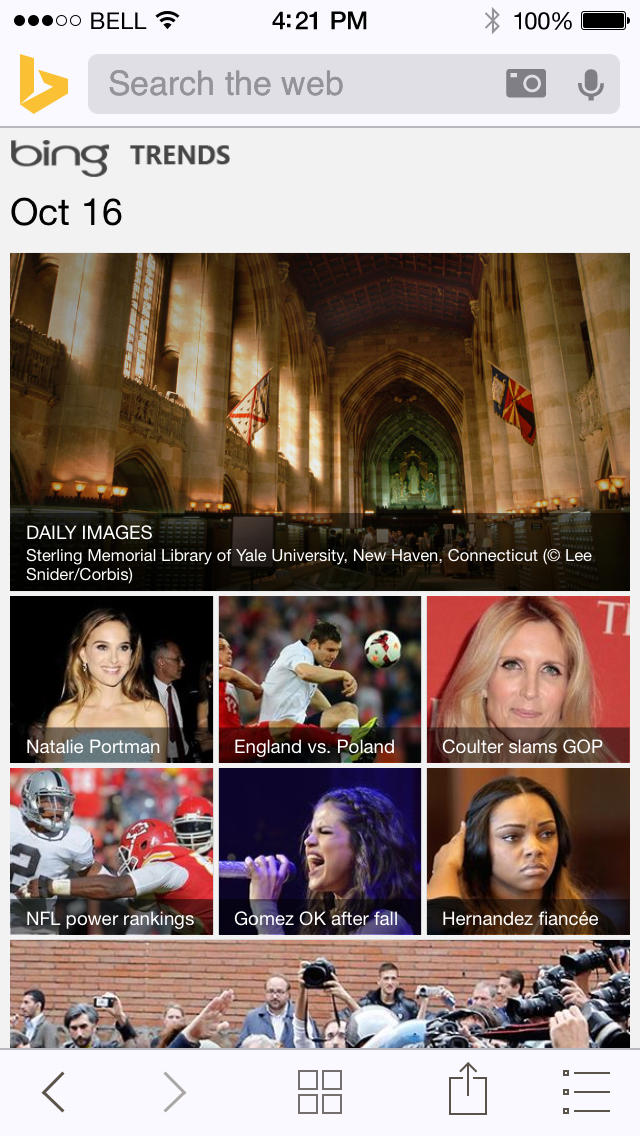Go forward to the next page
This screenshot has width=640, height=1136.
tap(174, 1091)
